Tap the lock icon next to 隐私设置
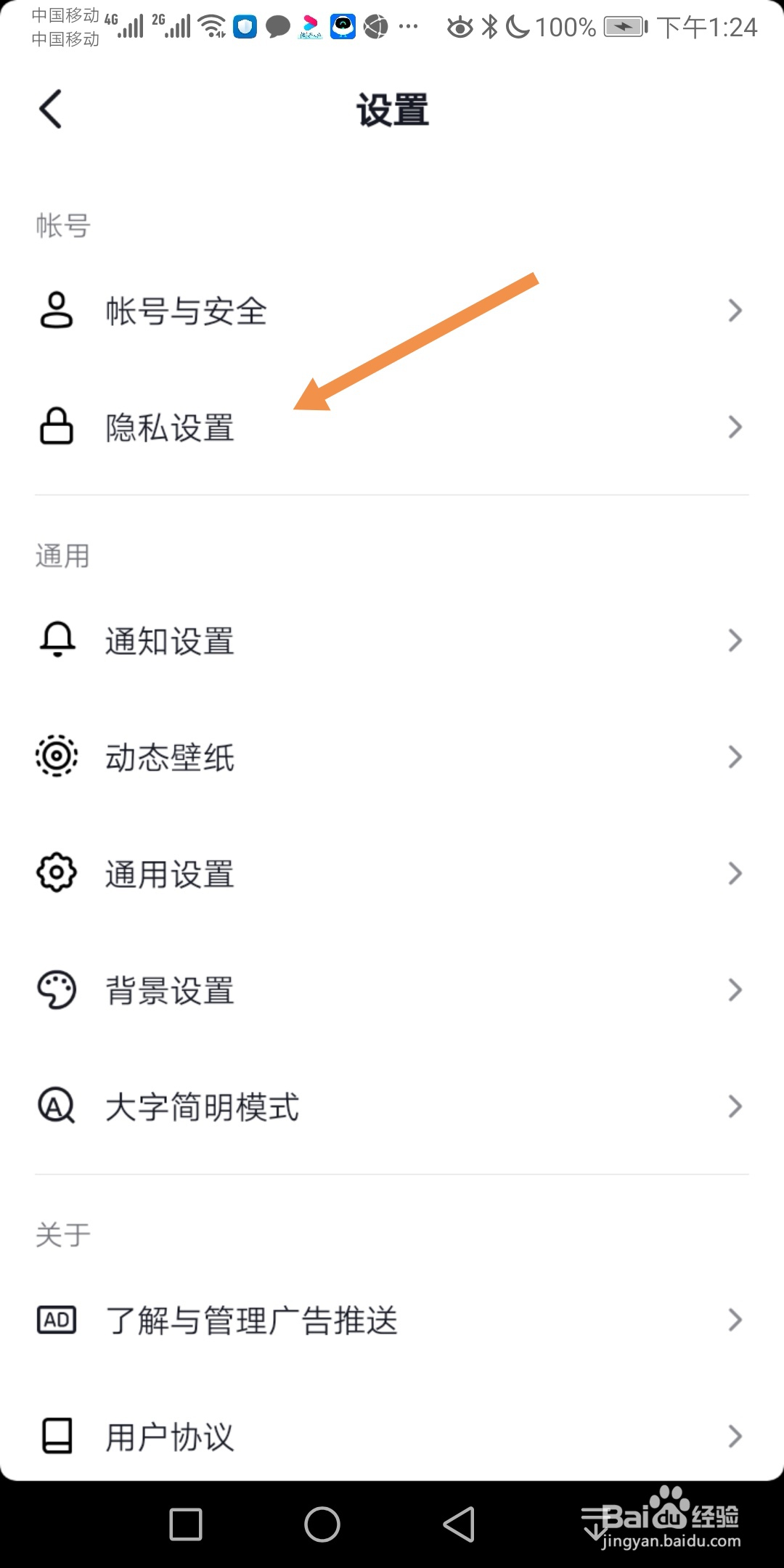The width and height of the screenshot is (784, 1568). (x=57, y=427)
